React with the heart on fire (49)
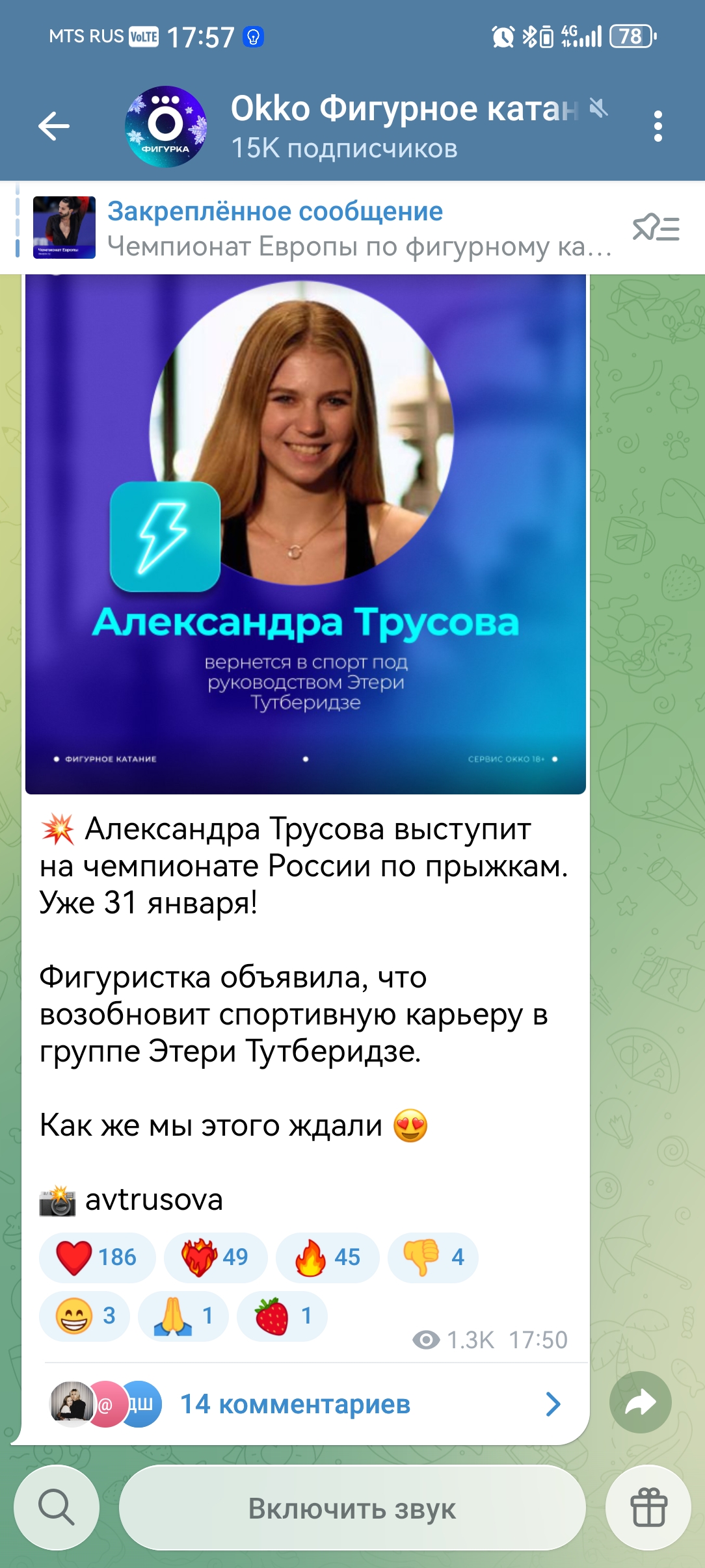This screenshot has width=705, height=1568. coord(215,1257)
